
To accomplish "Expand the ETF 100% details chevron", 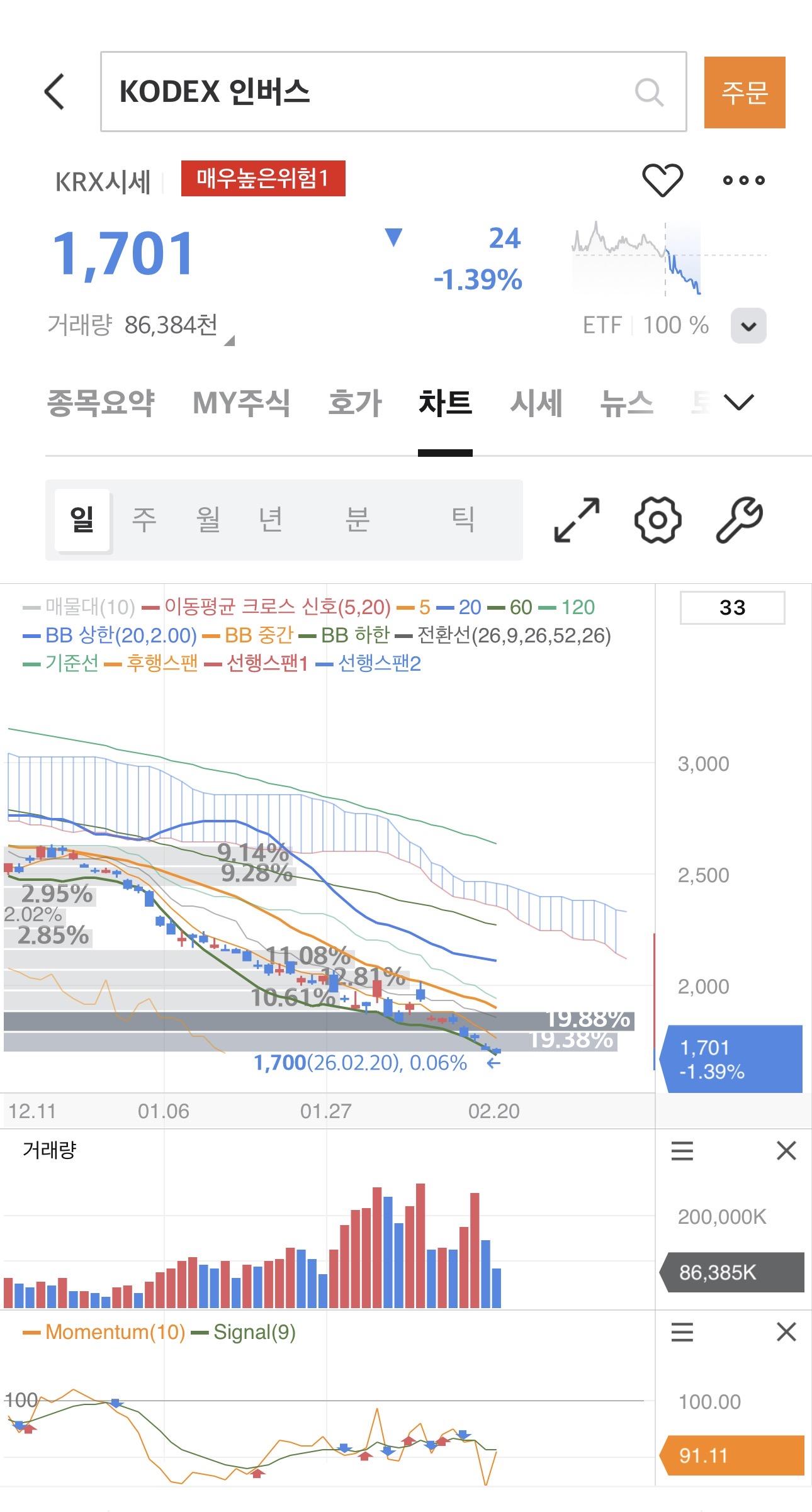I will click(747, 325).
